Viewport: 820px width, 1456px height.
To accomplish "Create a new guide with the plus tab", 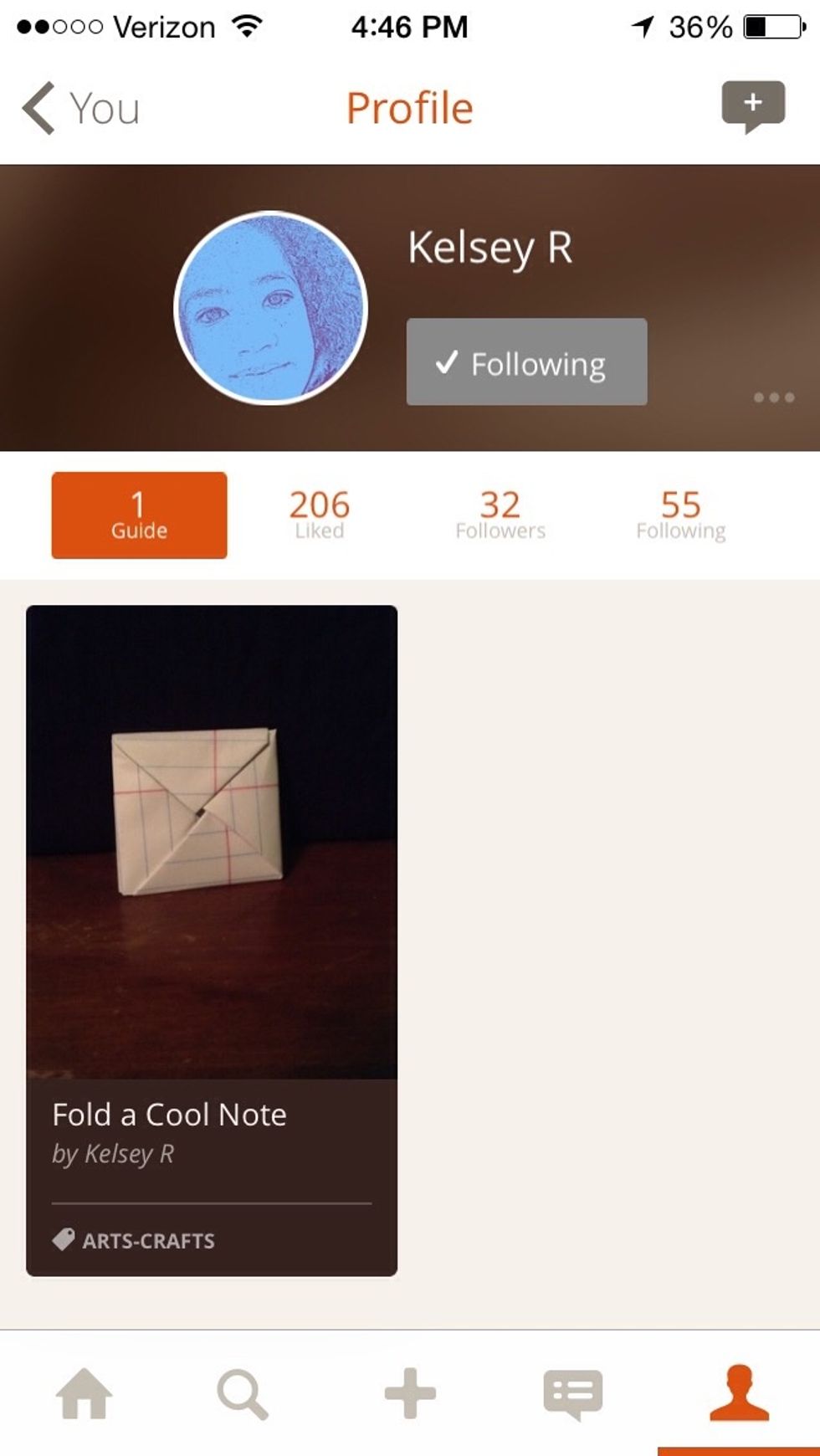I will pyautogui.click(x=410, y=1393).
